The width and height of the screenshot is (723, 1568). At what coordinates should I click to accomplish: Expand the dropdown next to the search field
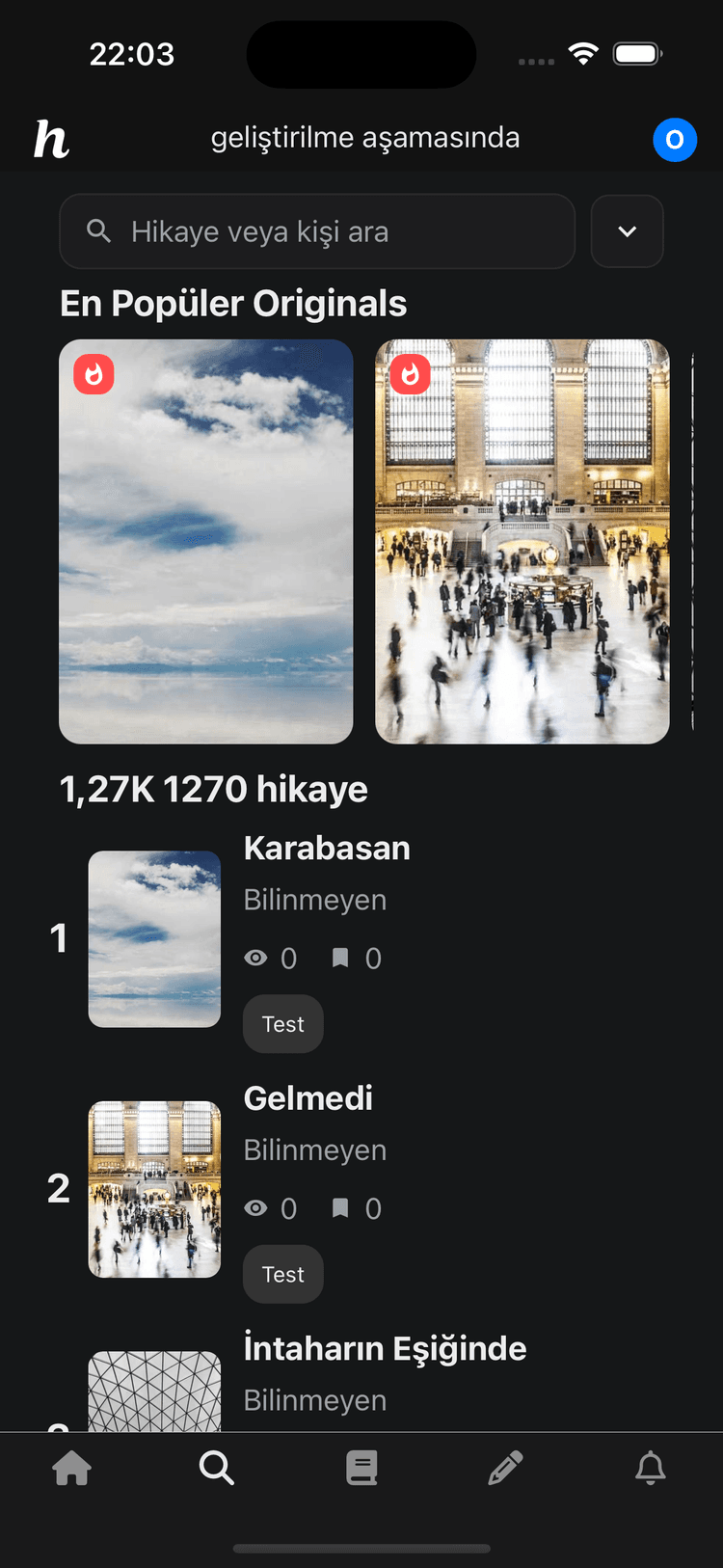[x=627, y=231]
